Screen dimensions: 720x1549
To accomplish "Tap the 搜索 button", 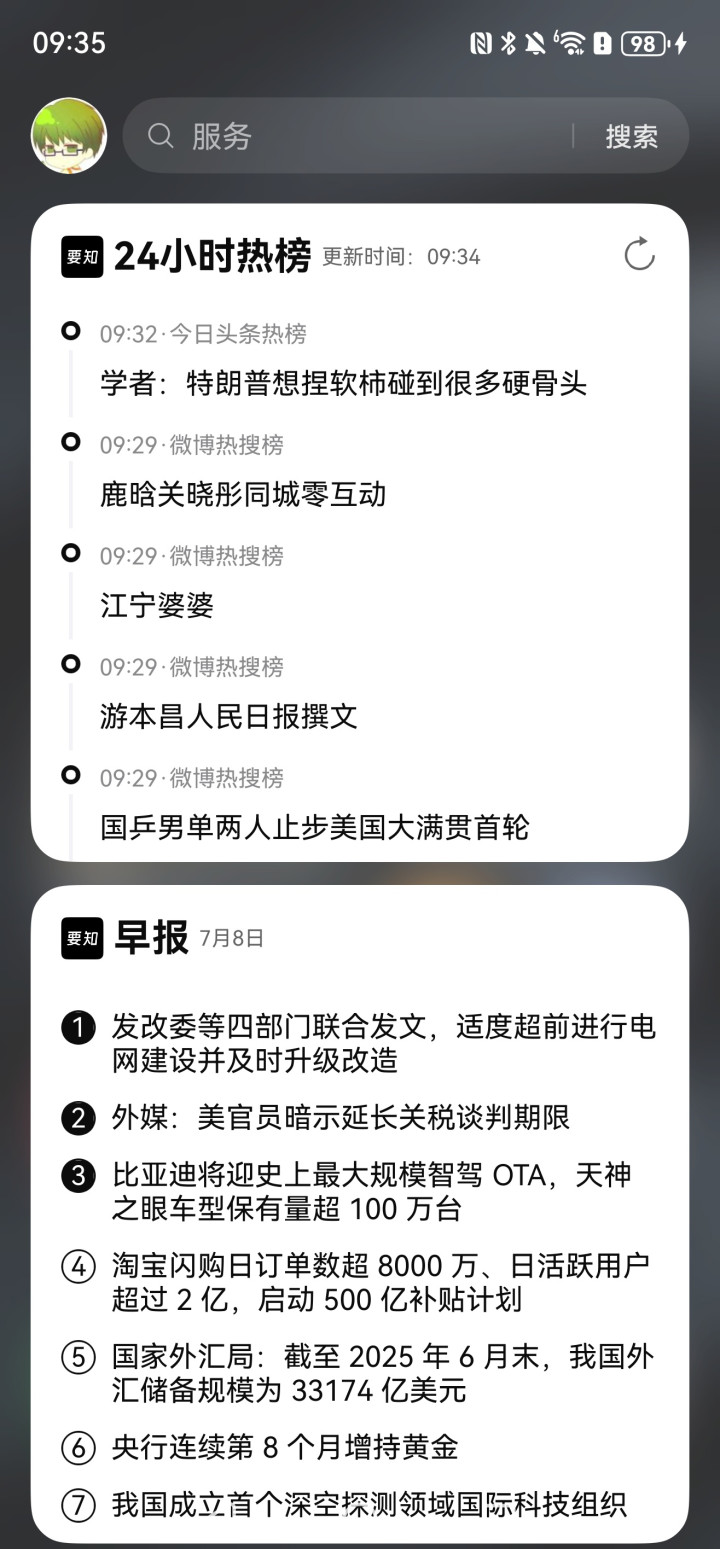I will pos(631,136).
